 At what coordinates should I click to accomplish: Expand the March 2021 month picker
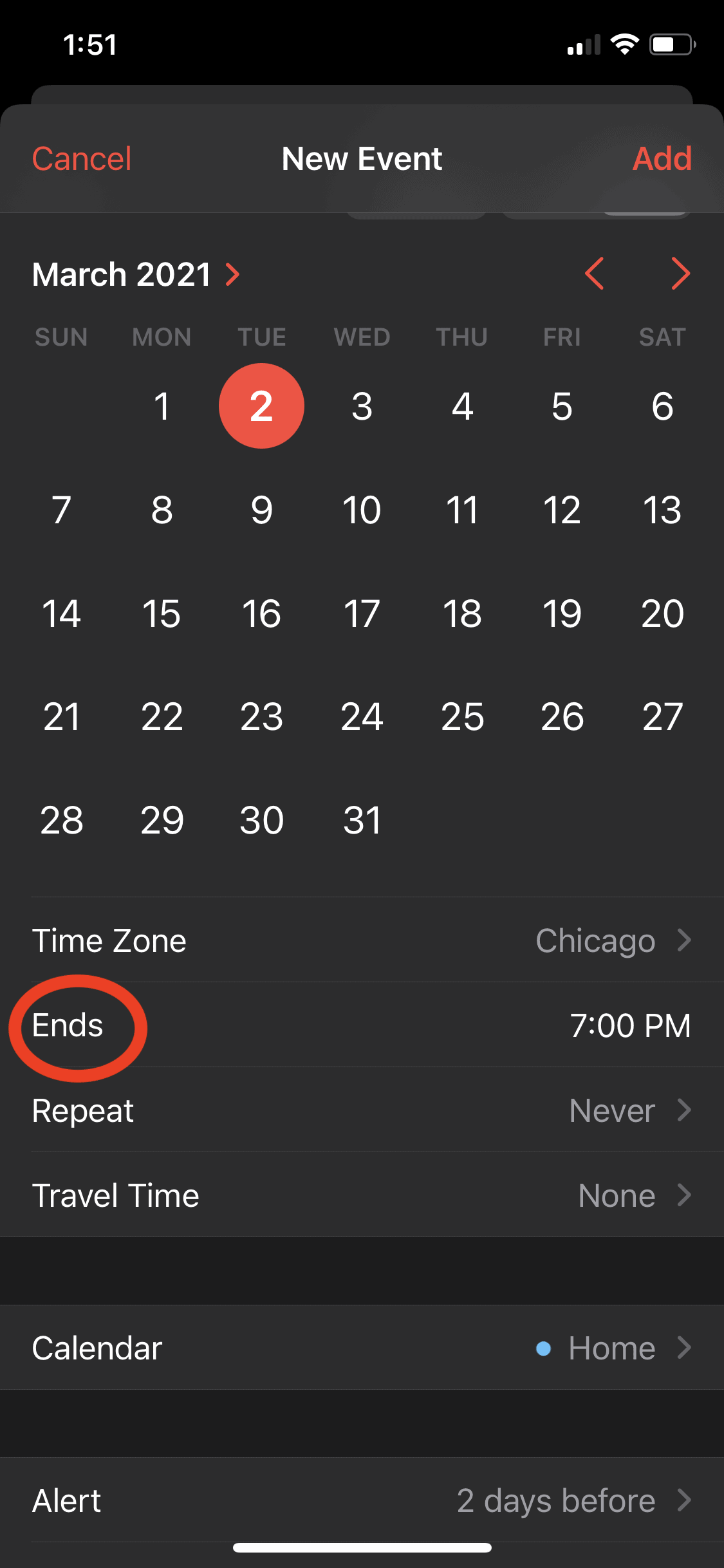(x=136, y=275)
